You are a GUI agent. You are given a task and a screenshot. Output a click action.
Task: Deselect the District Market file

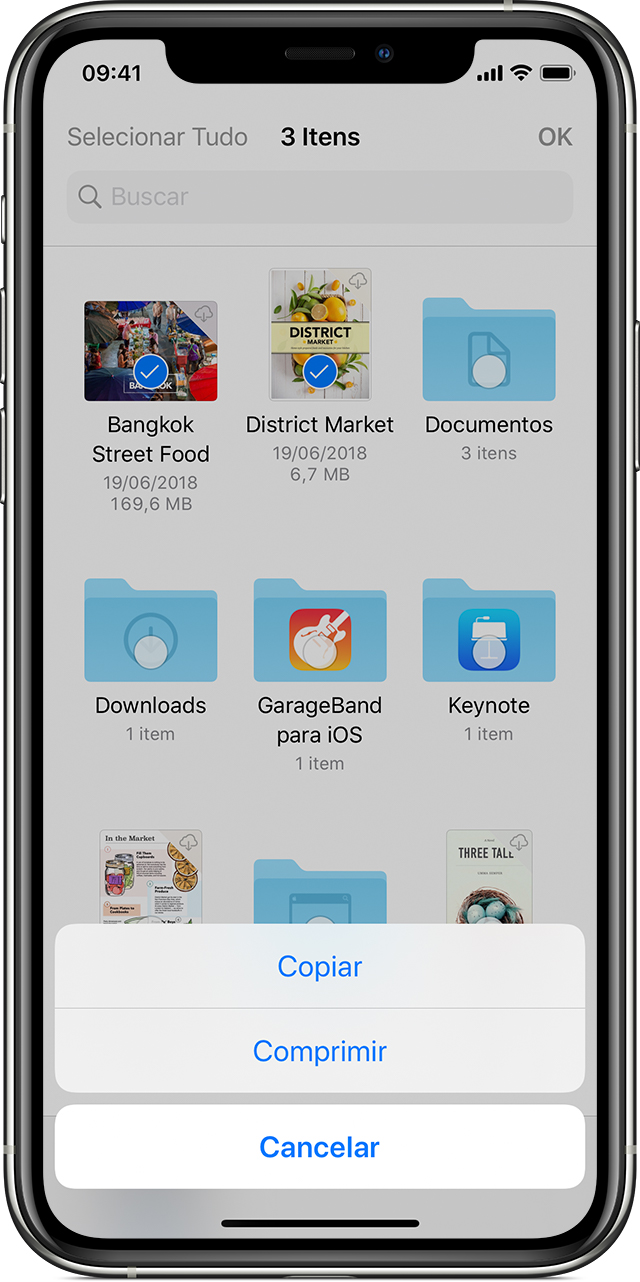[320, 335]
